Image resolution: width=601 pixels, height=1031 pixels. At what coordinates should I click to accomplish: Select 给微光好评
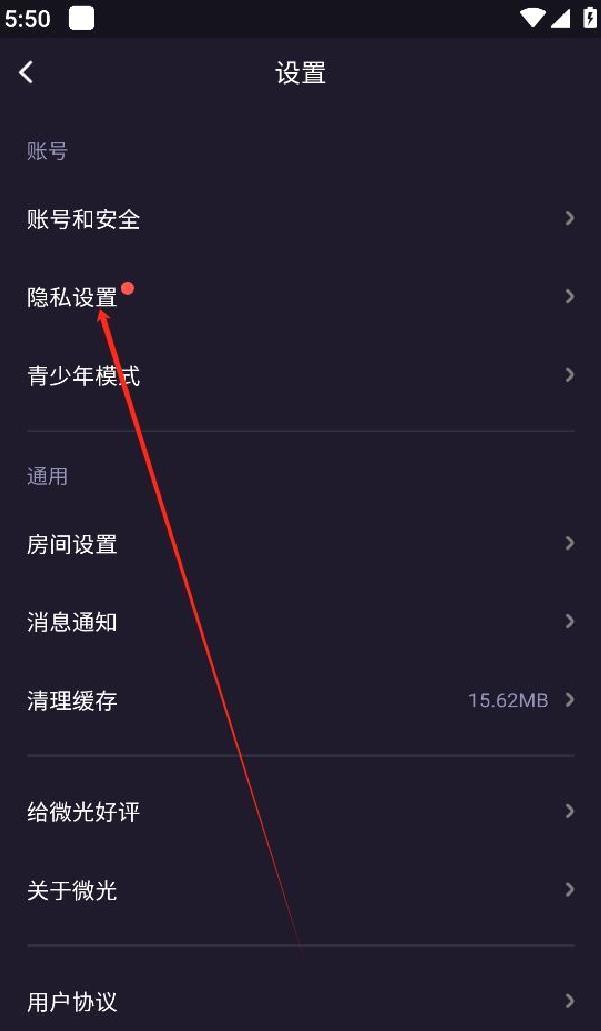(x=300, y=811)
